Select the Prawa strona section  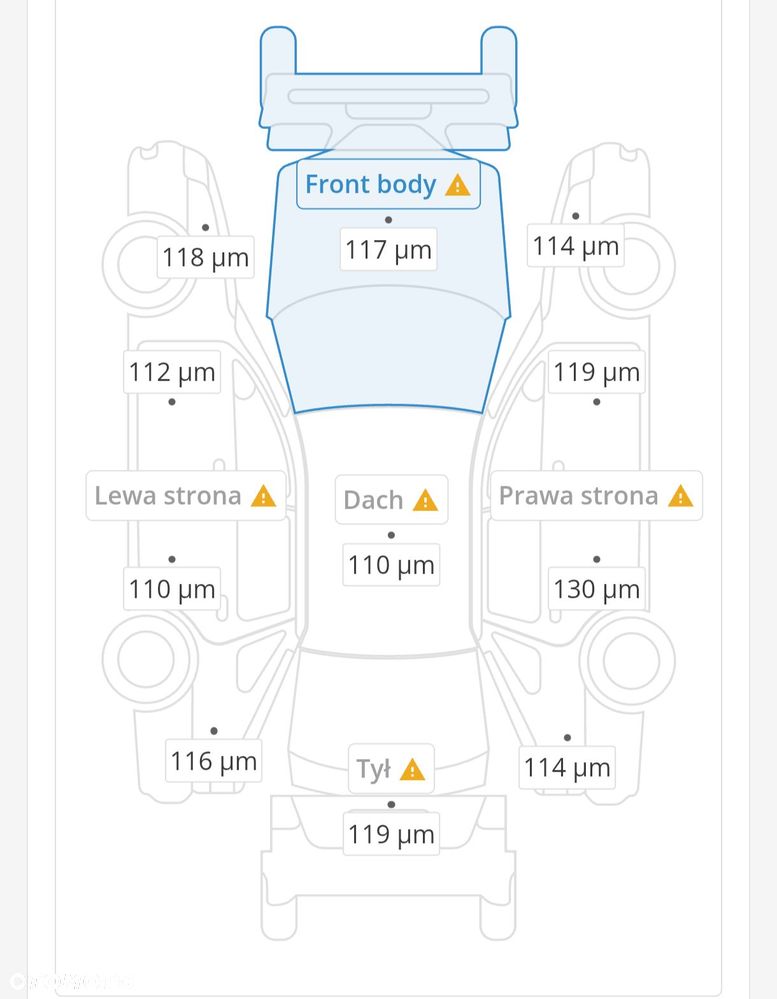tap(595, 496)
